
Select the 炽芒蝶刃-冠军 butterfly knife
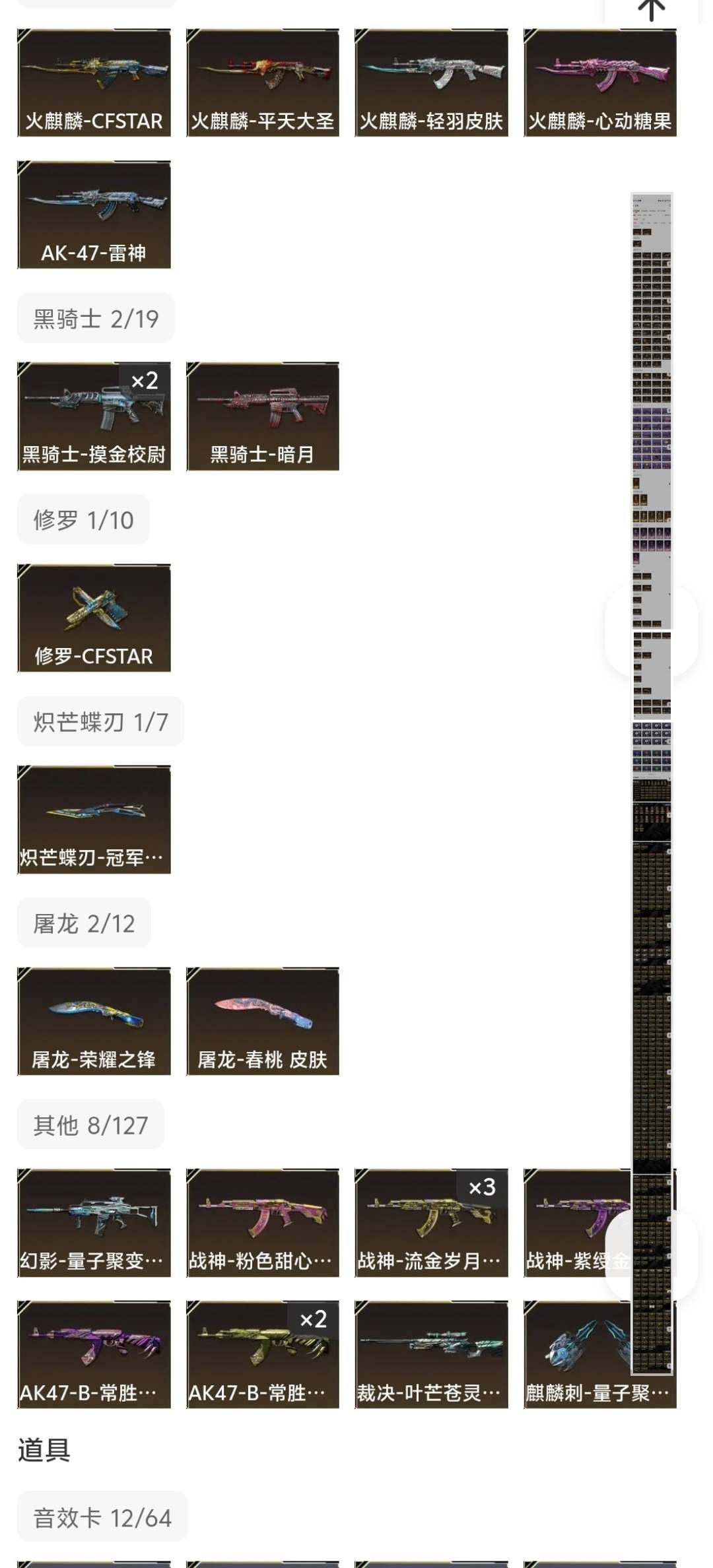click(x=92, y=818)
